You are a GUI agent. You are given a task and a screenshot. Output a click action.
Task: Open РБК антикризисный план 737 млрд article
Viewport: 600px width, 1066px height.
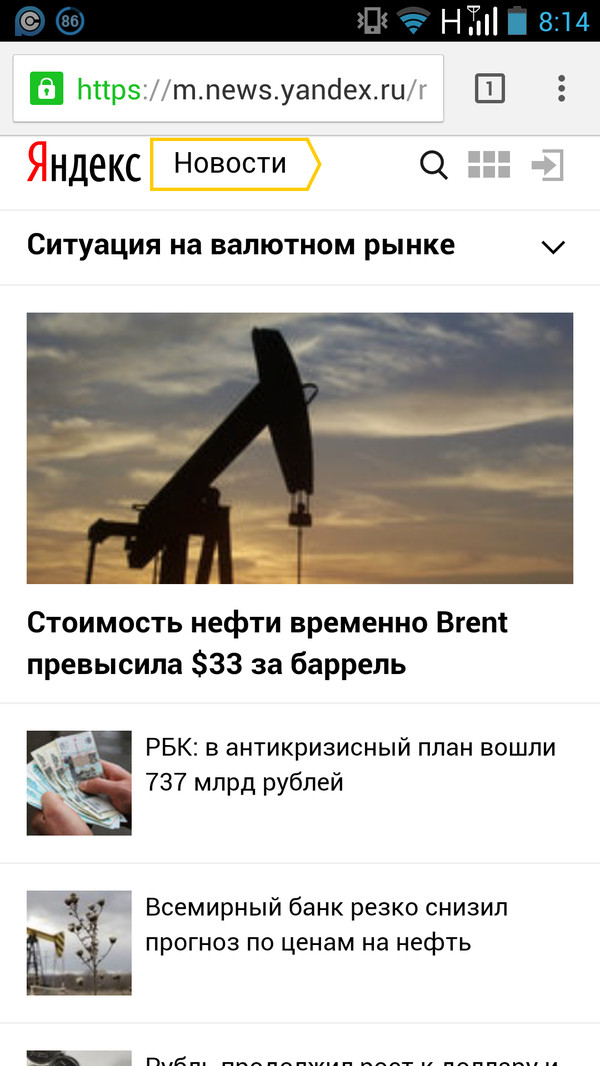coord(350,765)
